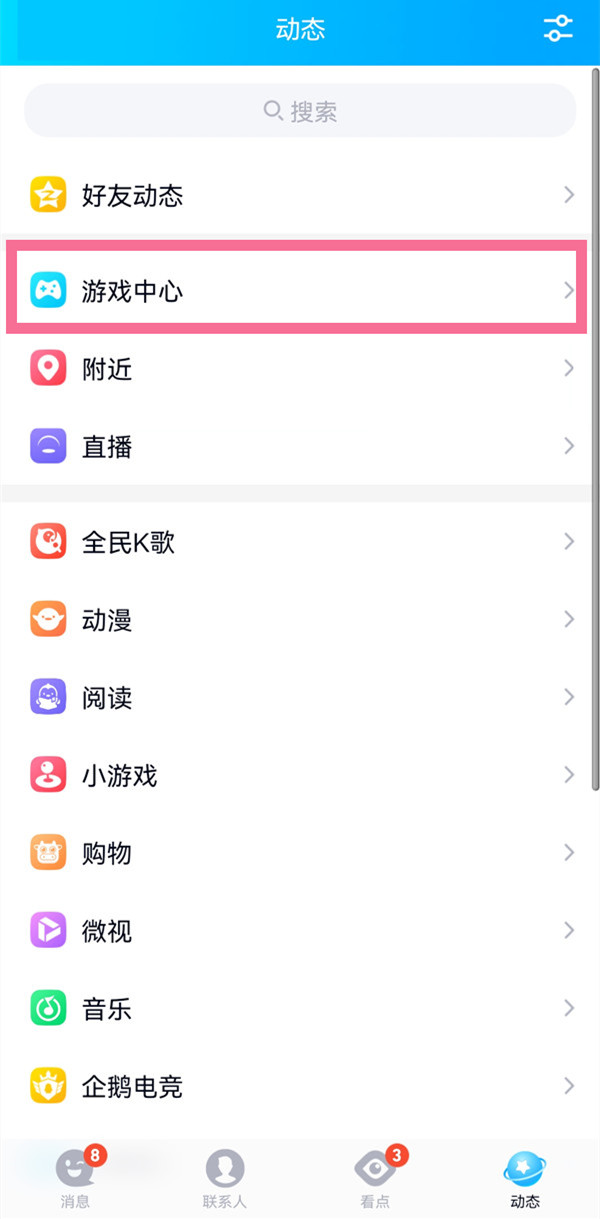
Task: Switch to the 看点 tab
Action: [x=375, y=1178]
